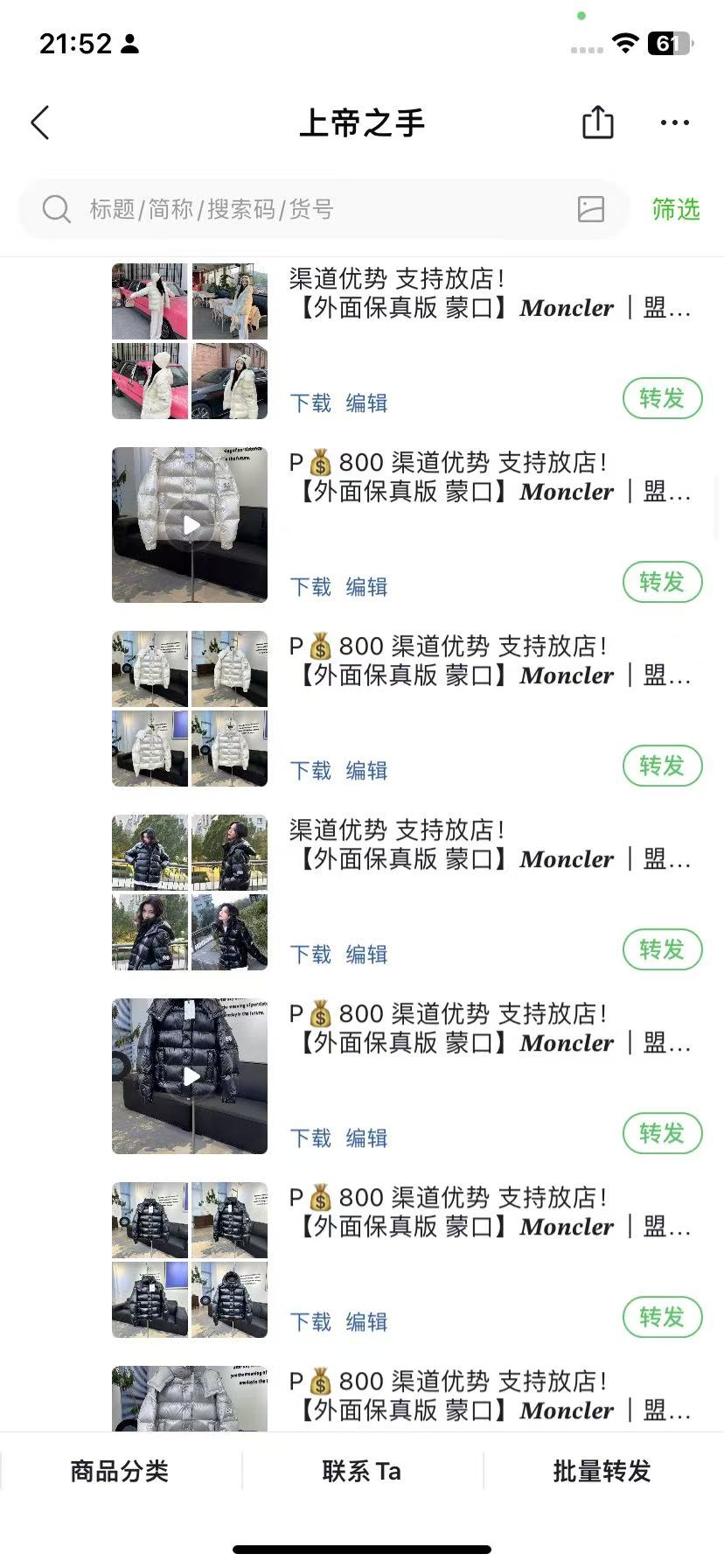Screen dimensions: 724x1568
Task: Tap 转发 on the black jacket video listing
Action: pos(662,1134)
